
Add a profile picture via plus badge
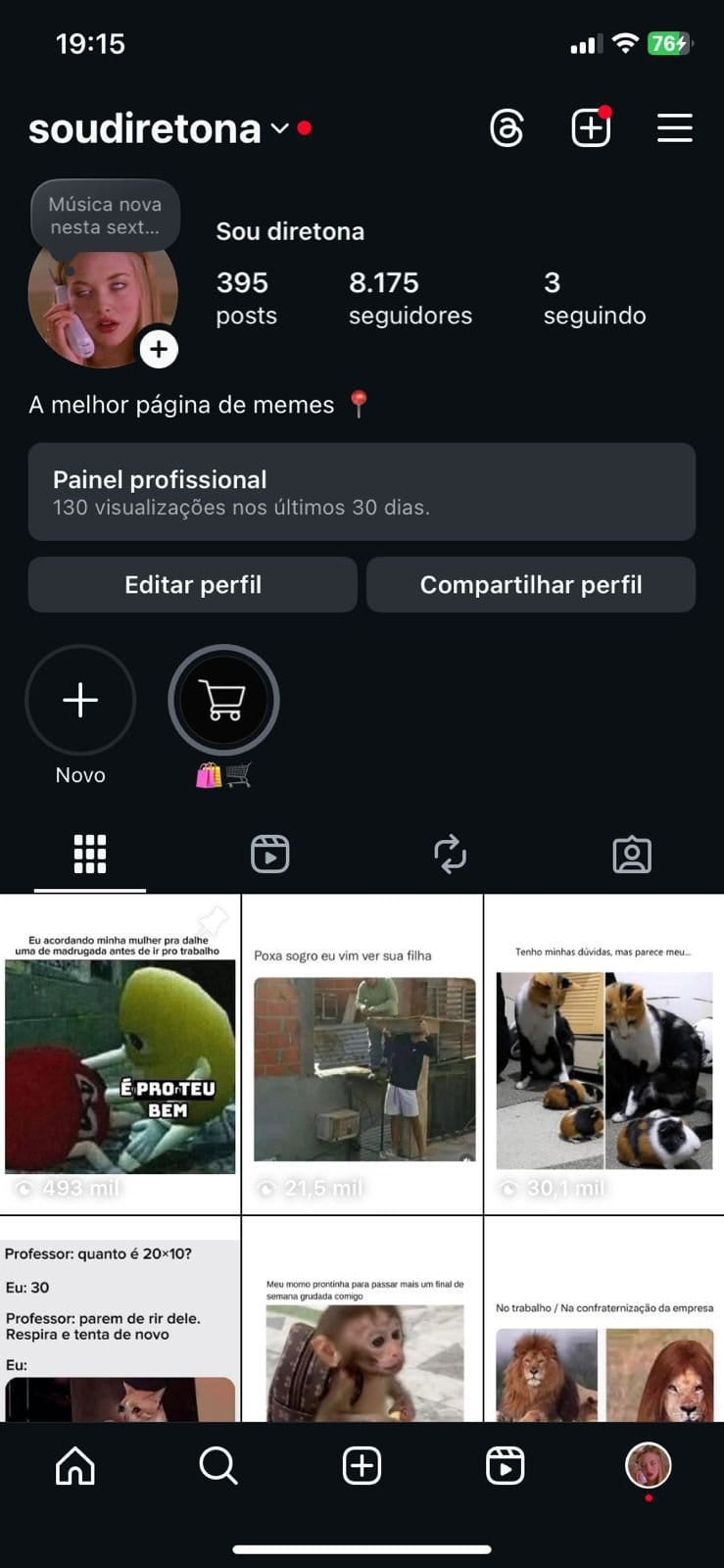pyautogui.click(x=159, y=349)
